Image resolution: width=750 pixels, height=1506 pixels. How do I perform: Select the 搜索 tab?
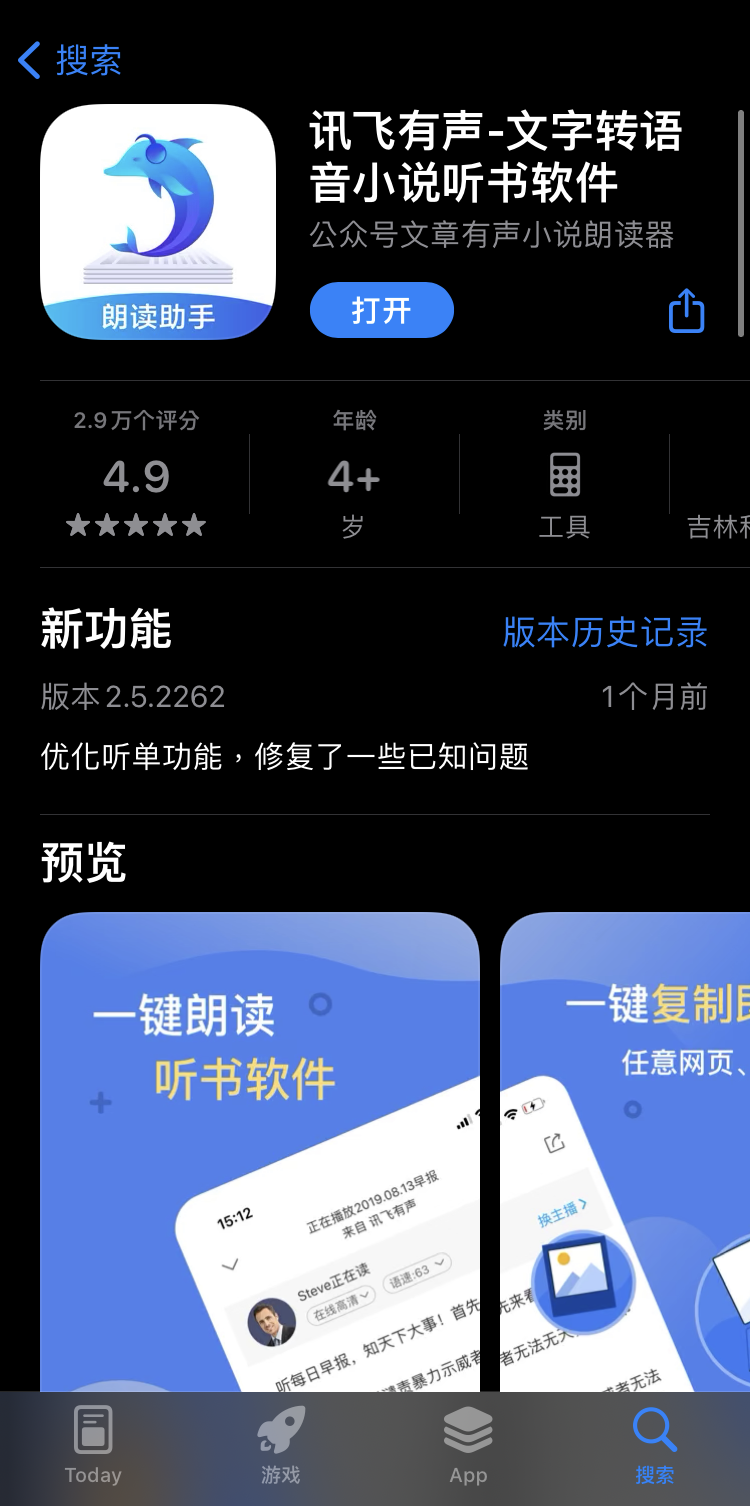click(x=655, y=1445)
